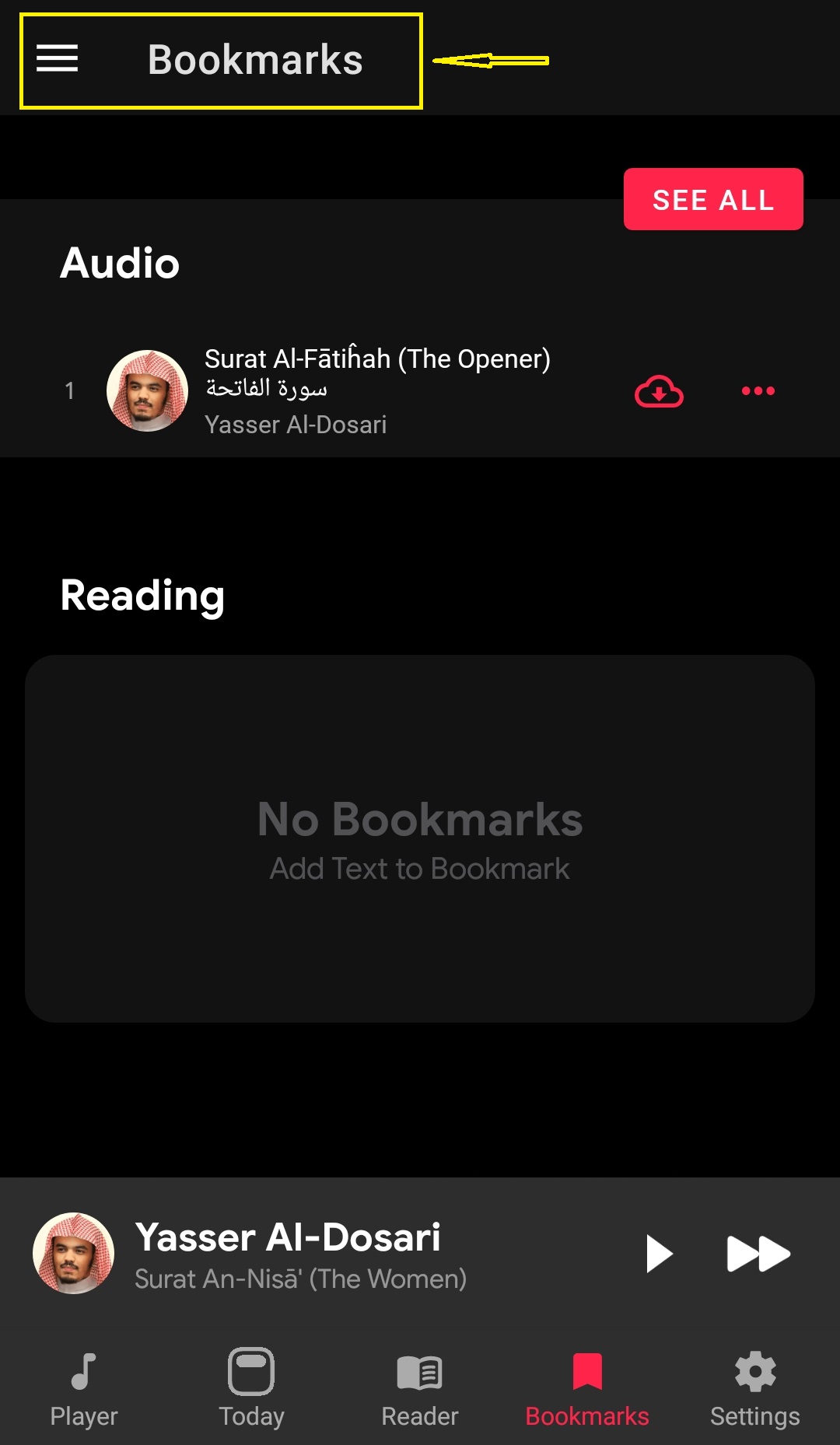Select the Reader tab
Image resolution: width=840 pixels, height=1445 pixels.
click(420, 1389)
